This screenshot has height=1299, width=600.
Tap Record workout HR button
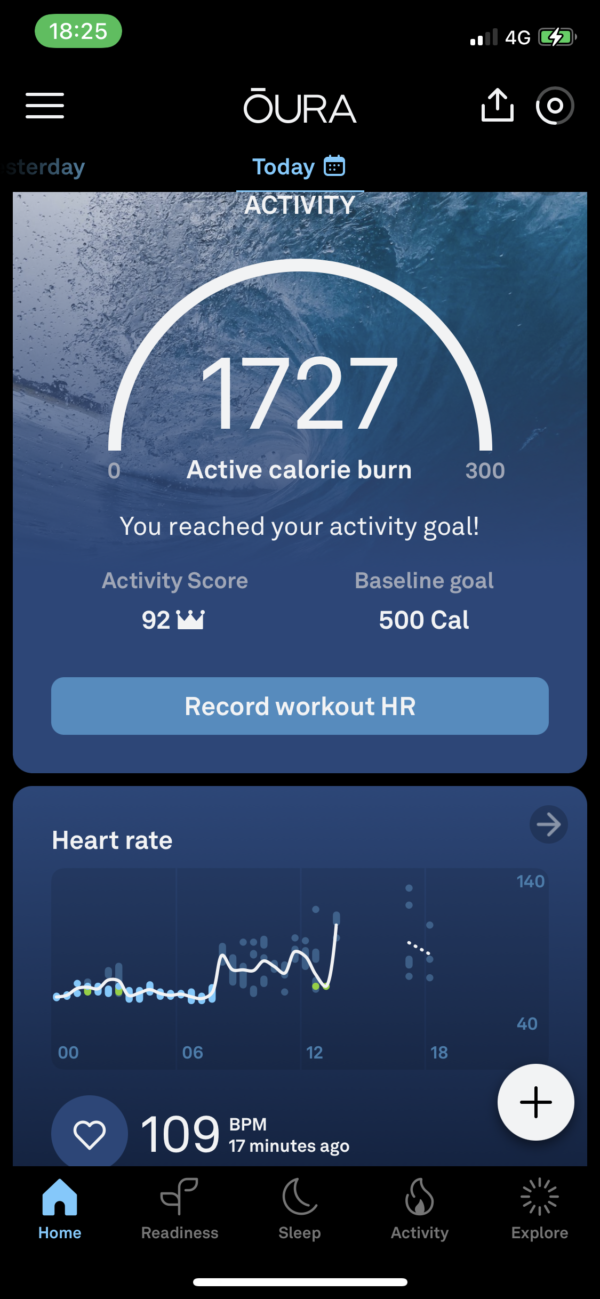pyautogui.click(x=300, y=706)
